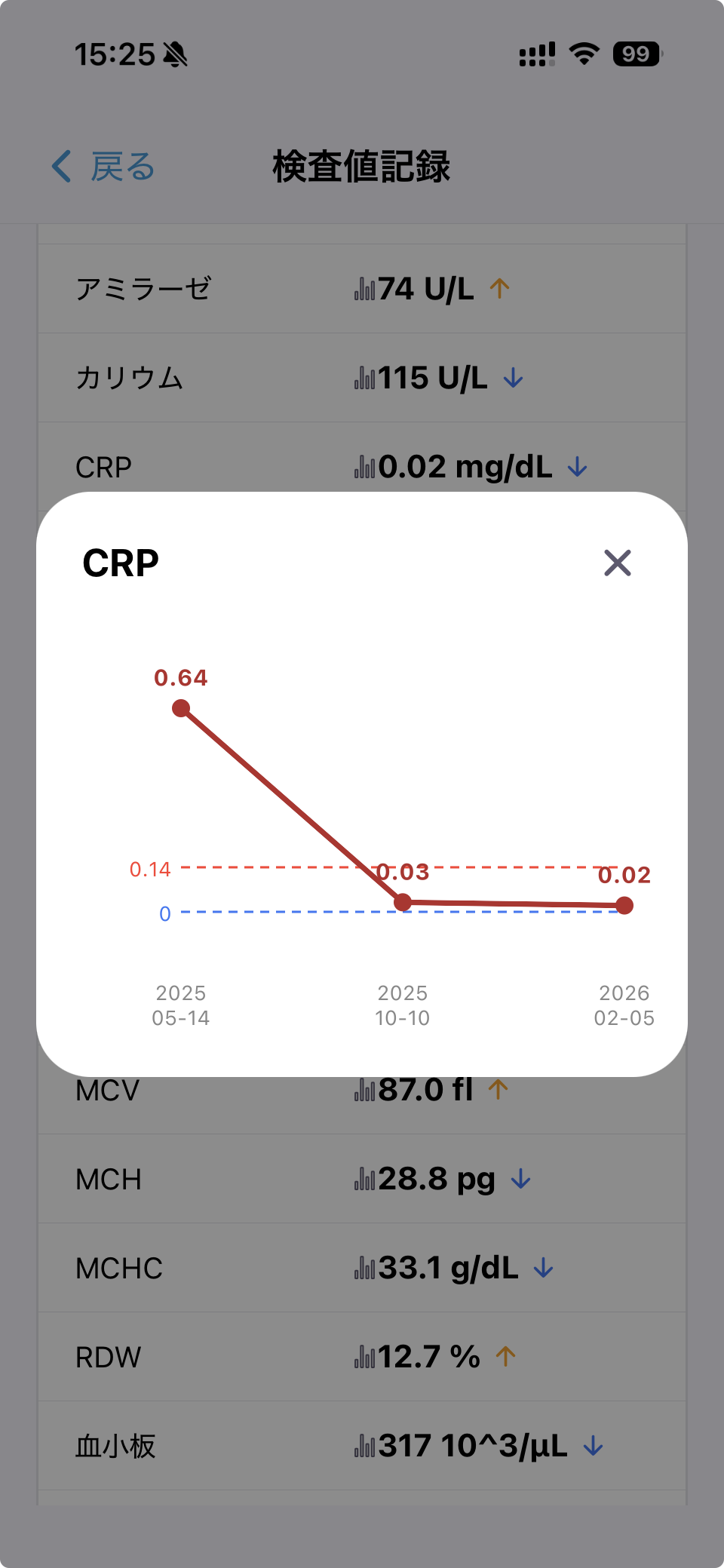Open the chart icon for アミラーゼ
The width and height of the screenshot is (724, 1568).
point(364,289)
